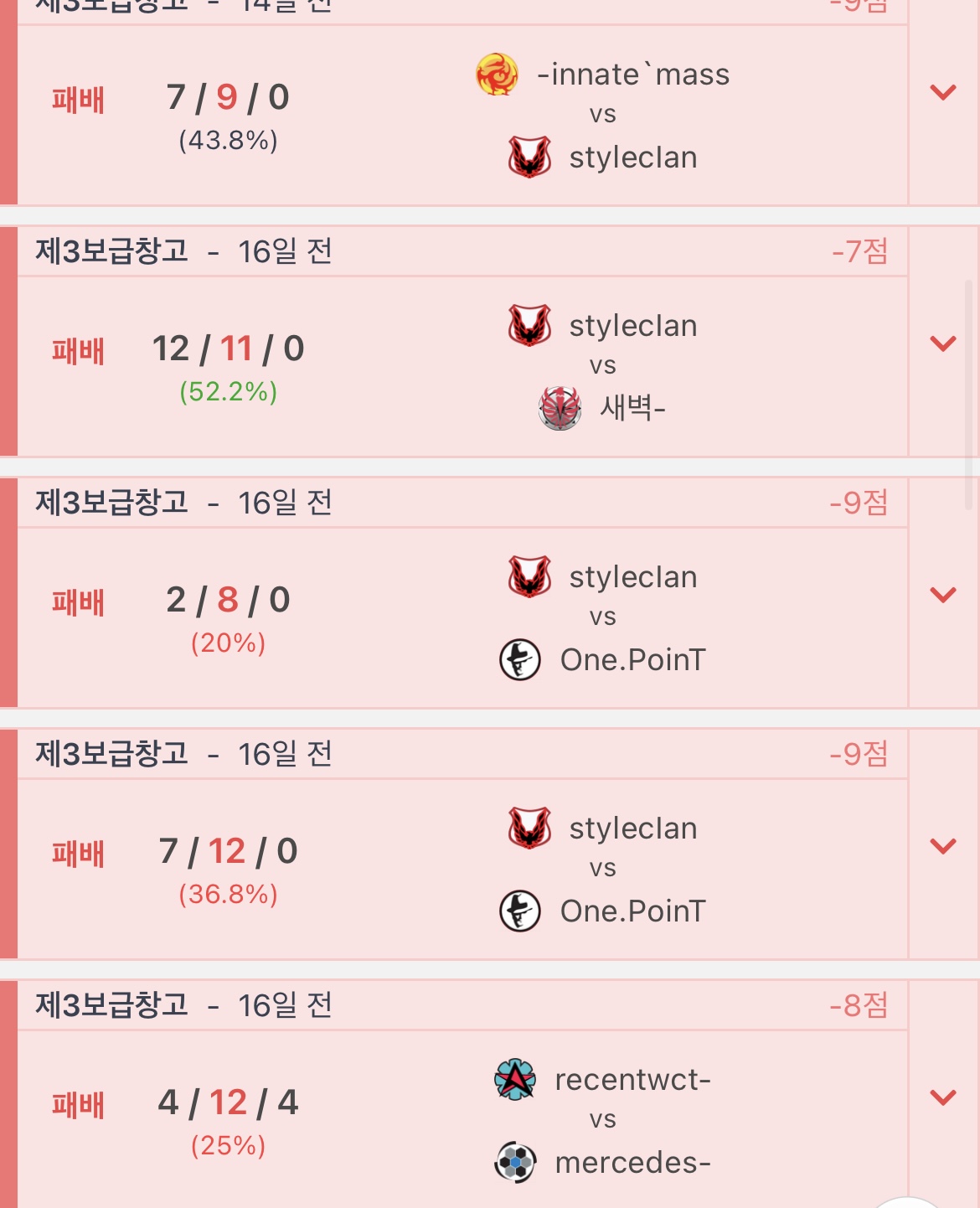Viewport: 980px width, 1208px height.
Task: Expand the recentwct- vs mercedes- match details
Action: point(943,1097)
